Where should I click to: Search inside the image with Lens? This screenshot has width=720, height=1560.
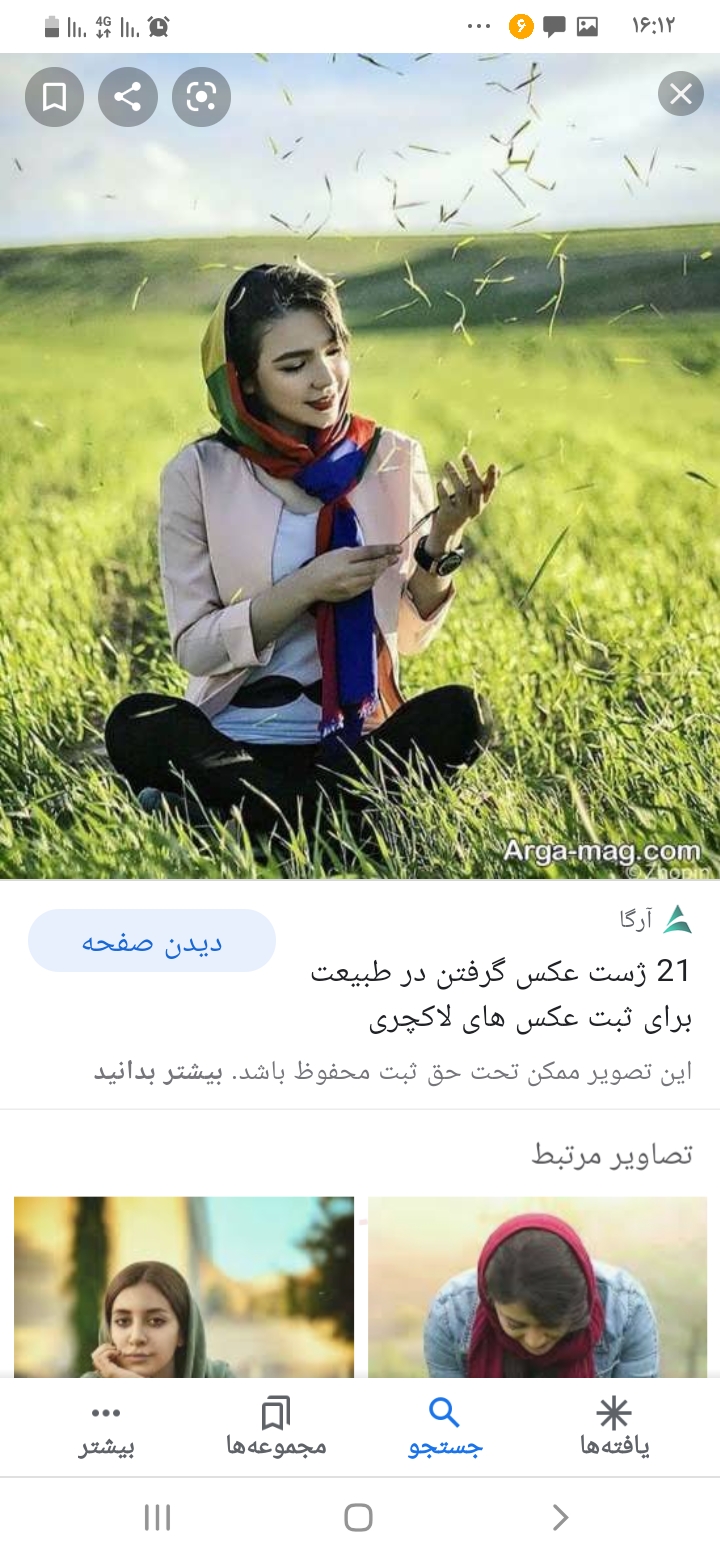(x=201, y=97)
